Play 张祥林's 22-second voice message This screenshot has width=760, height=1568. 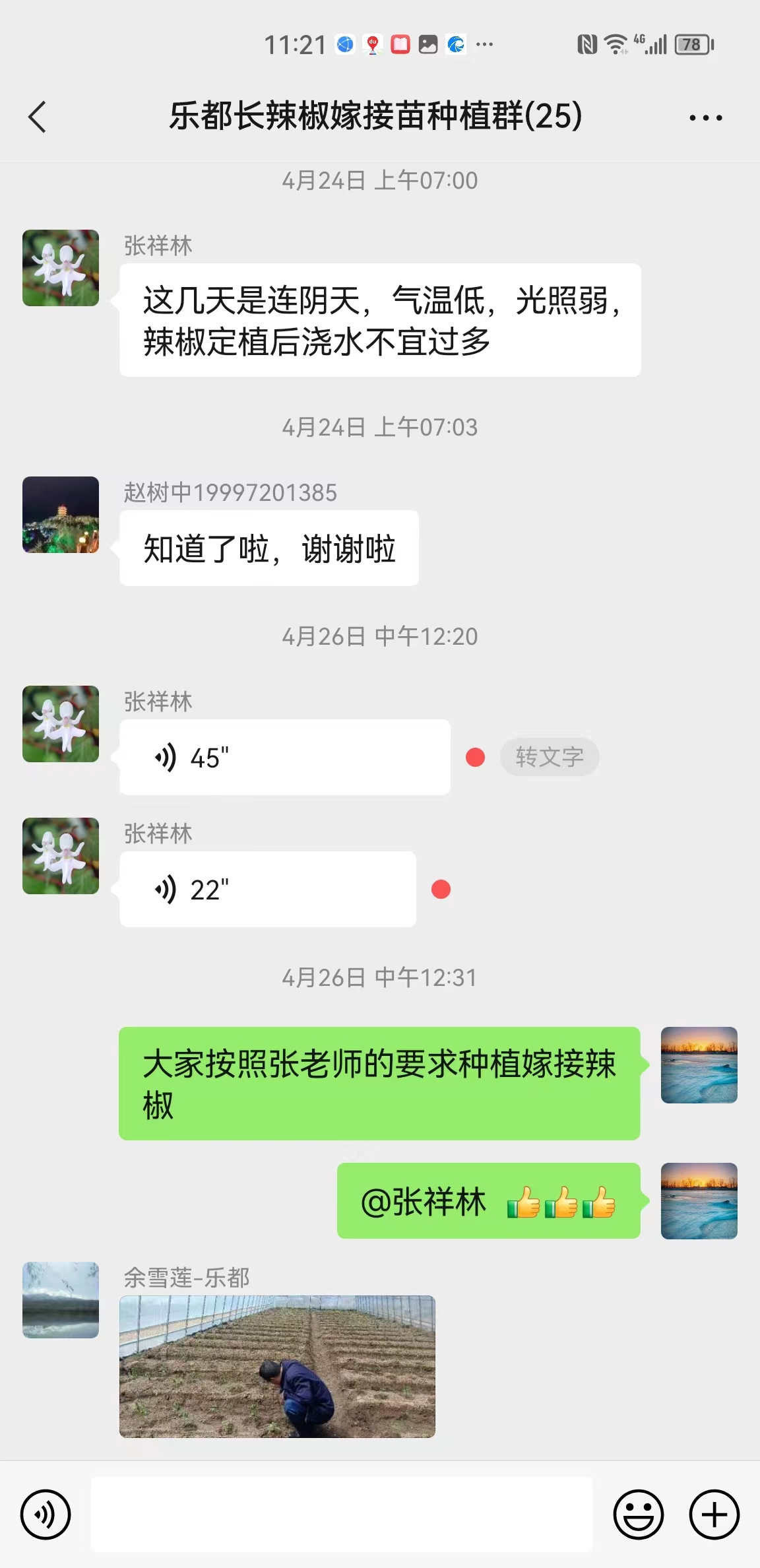coord(267,890)
